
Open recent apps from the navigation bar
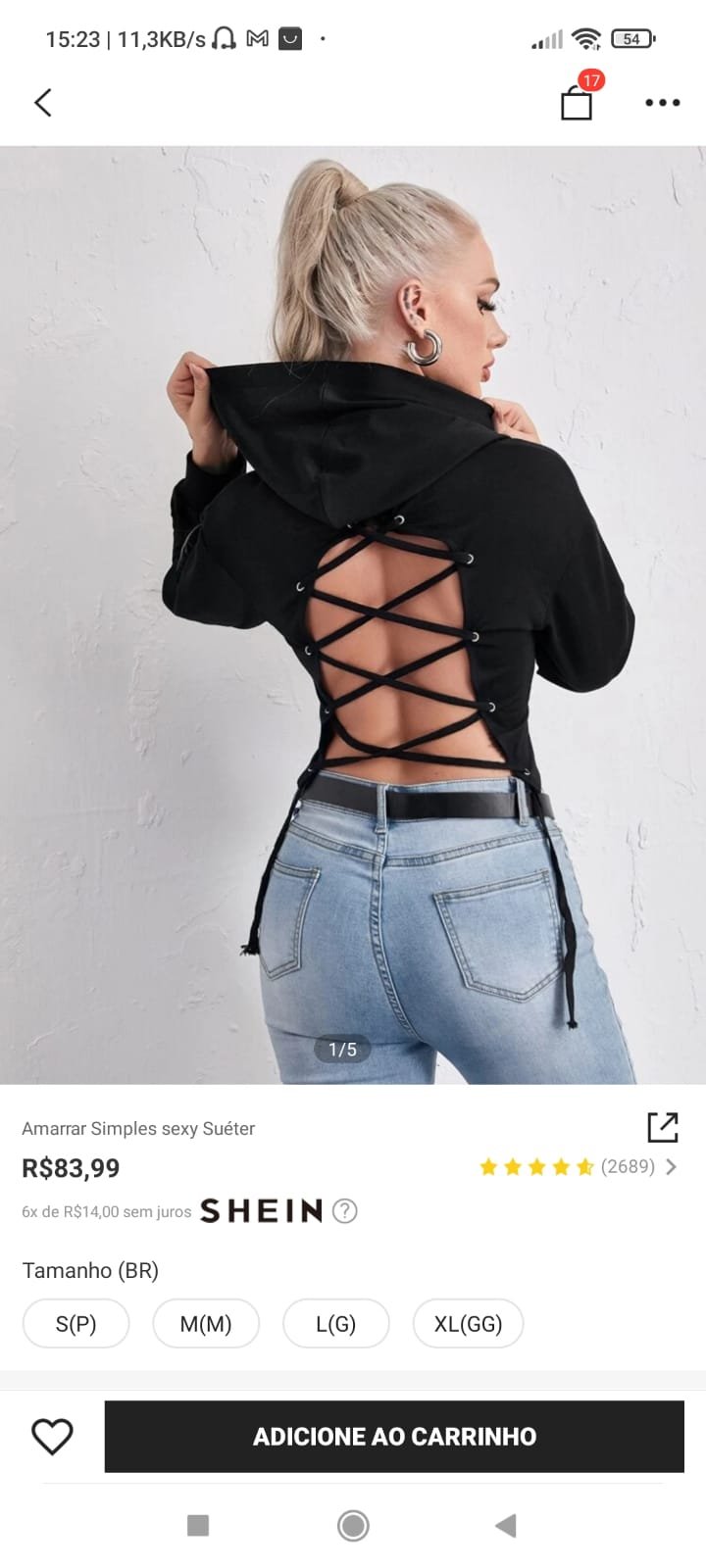198,1525
